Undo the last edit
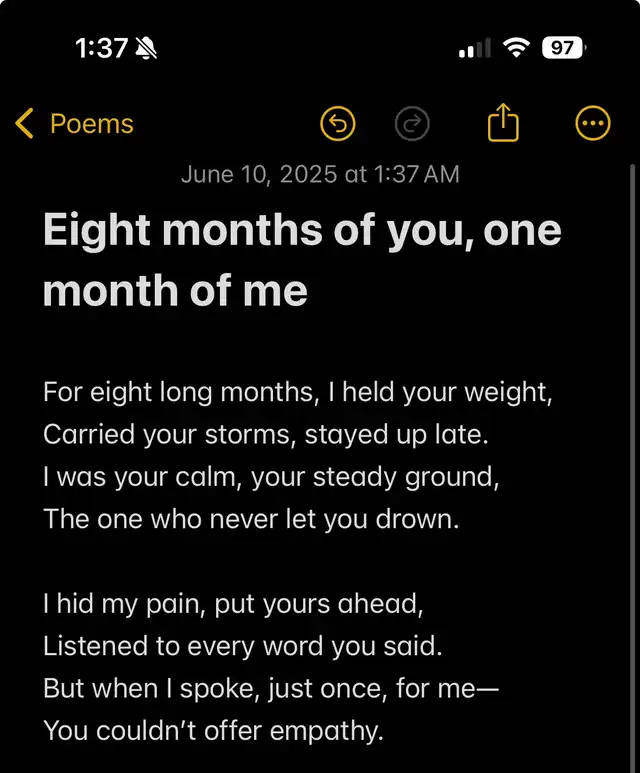 click(x=338, y=124)
